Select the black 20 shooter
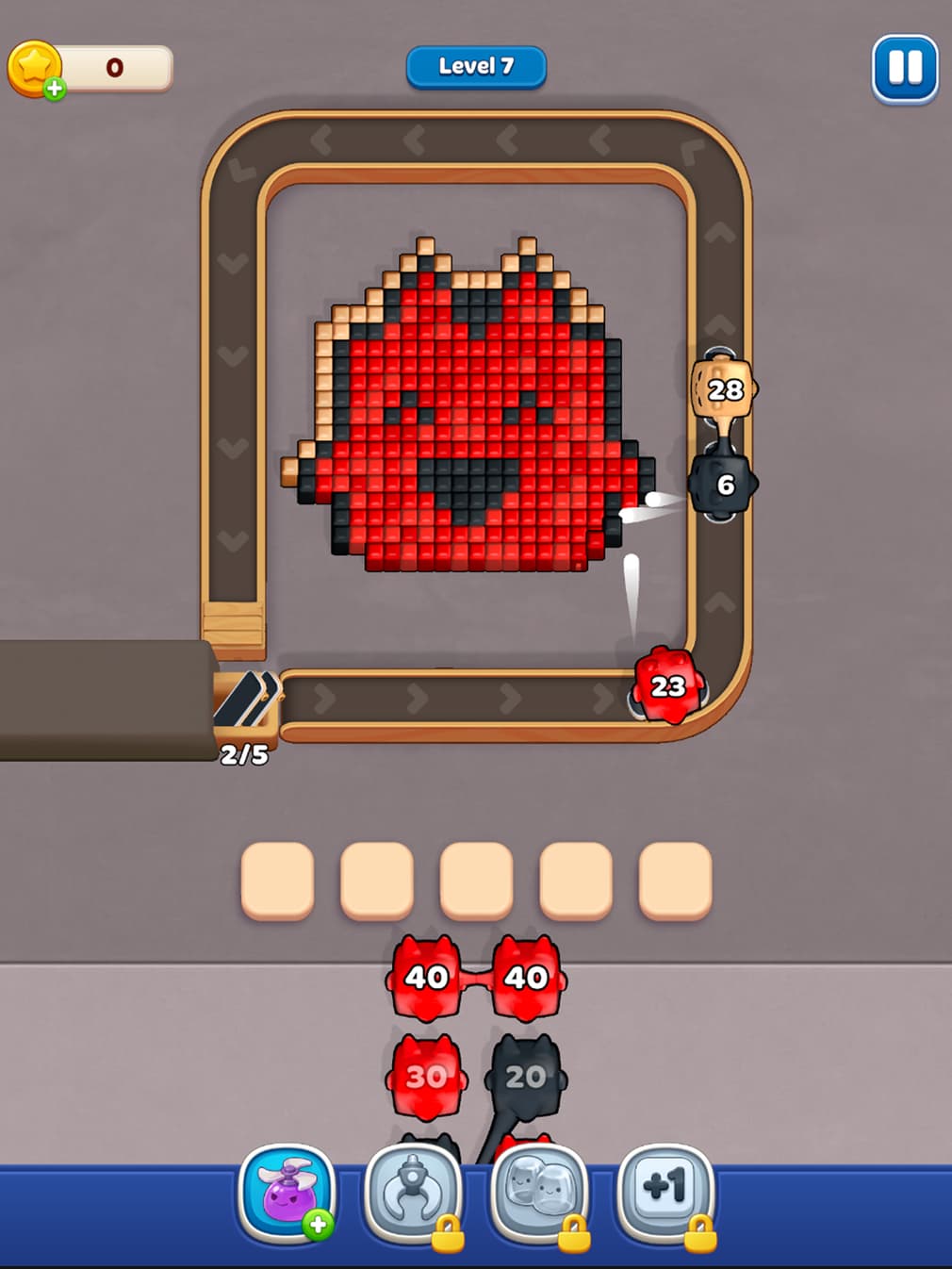 [526, 1077]
